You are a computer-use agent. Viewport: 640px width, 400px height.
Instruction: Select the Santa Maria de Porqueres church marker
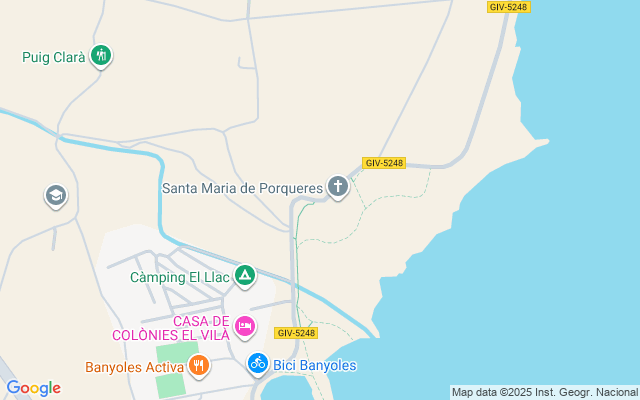[x=338, y=187]
